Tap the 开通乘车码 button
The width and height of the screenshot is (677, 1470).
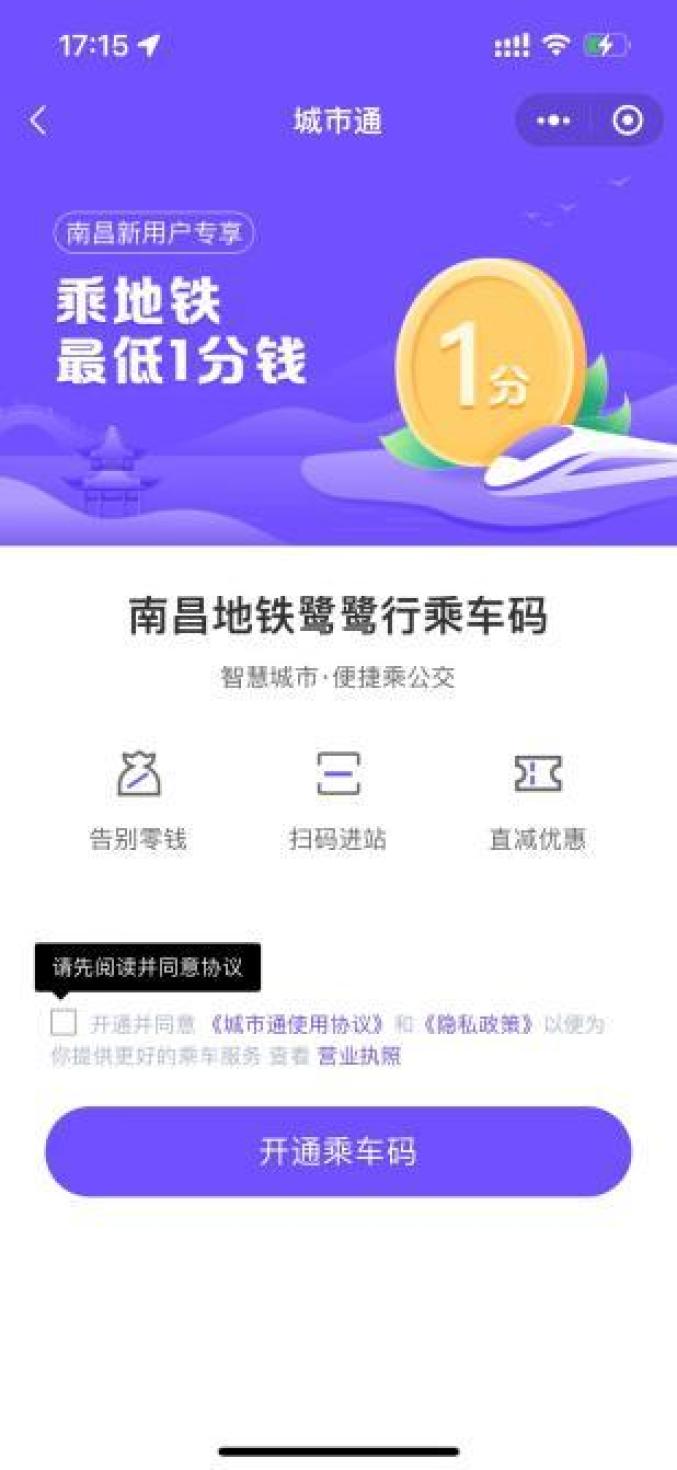(338, 1151)
